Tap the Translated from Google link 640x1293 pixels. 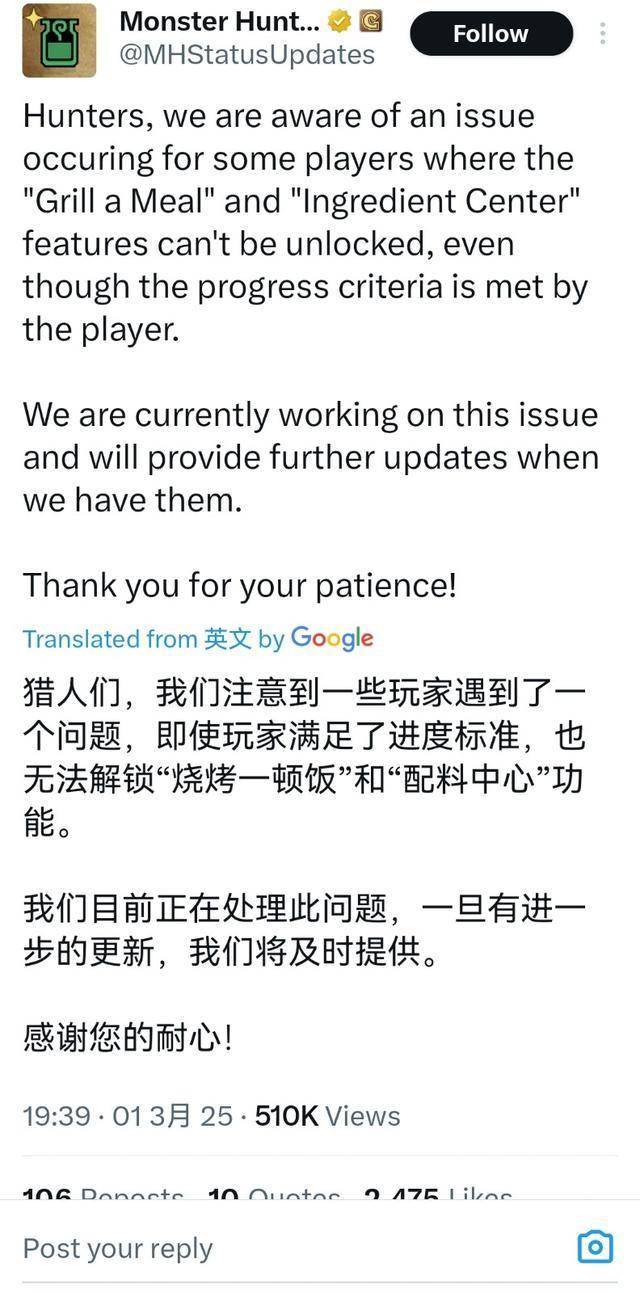pyautogui.click(x=198, y=638)
